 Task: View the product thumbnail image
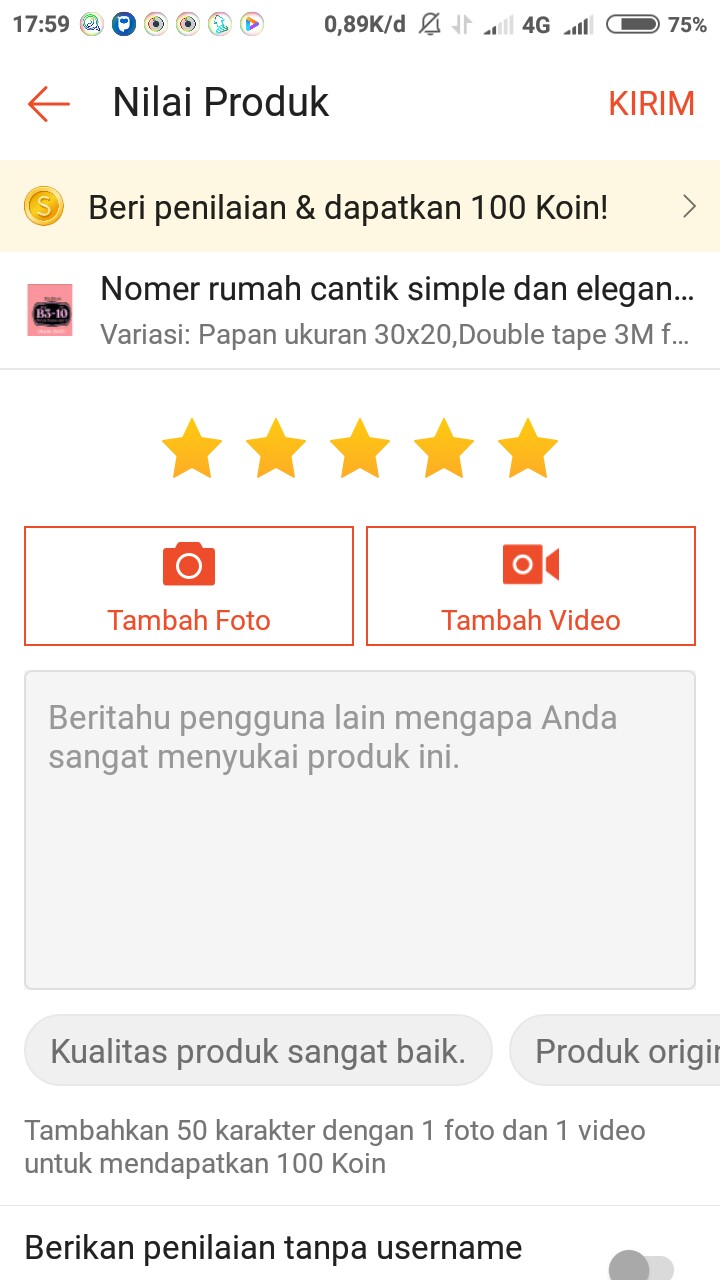50,310
